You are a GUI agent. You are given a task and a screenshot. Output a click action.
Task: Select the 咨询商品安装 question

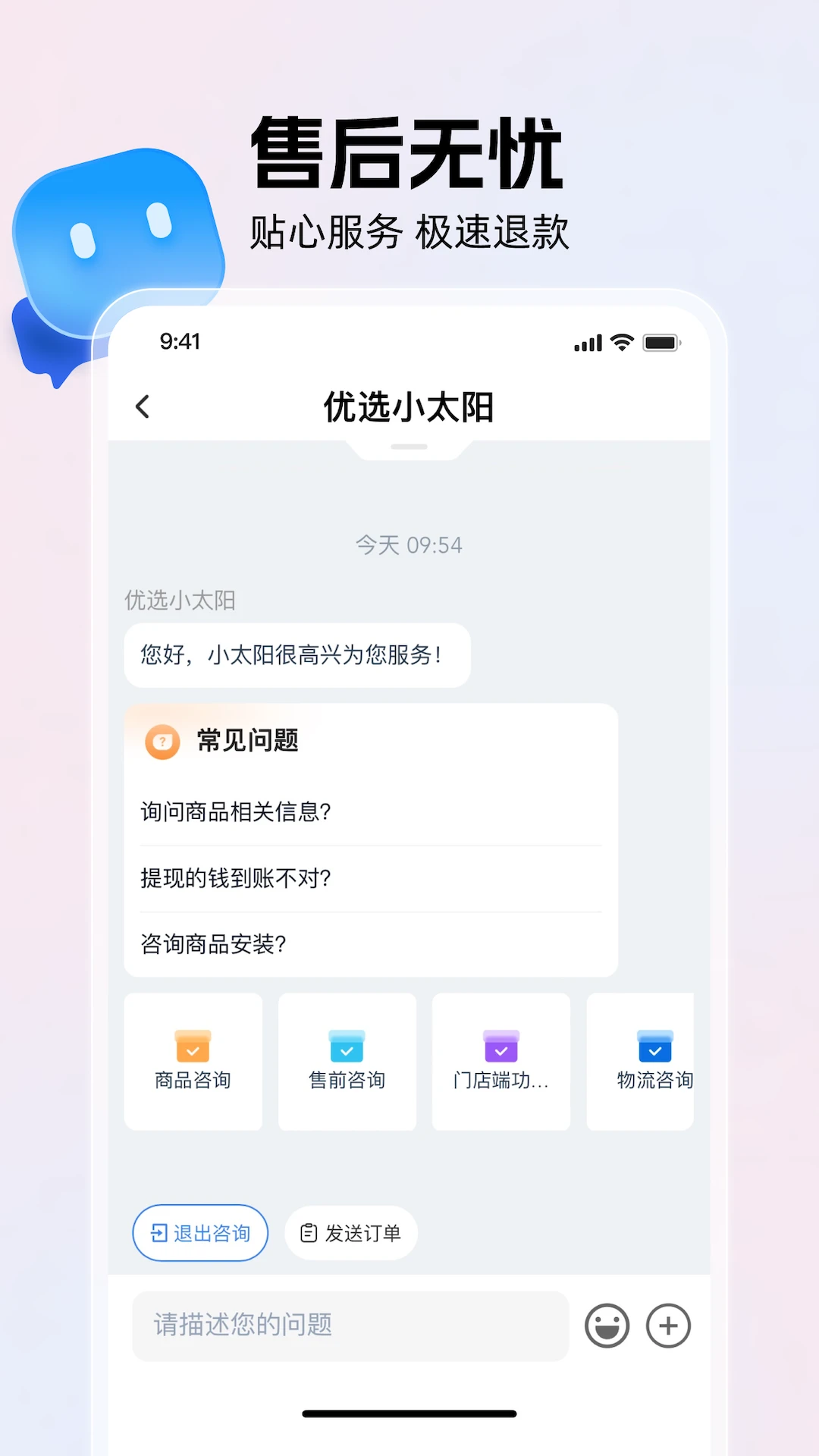coord(215,945)
